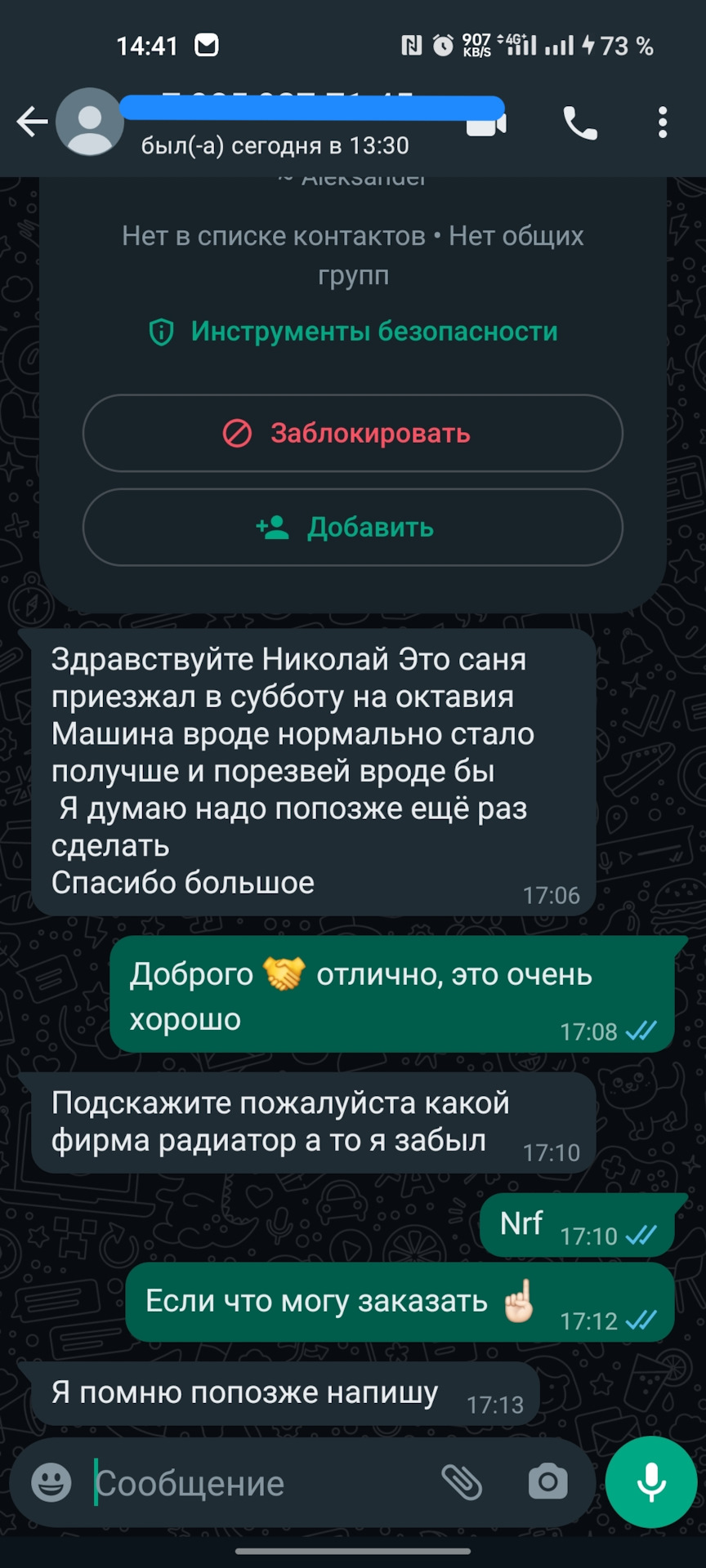Tap the 17:08 double-check read receipt

click(x=641, y=1031)
